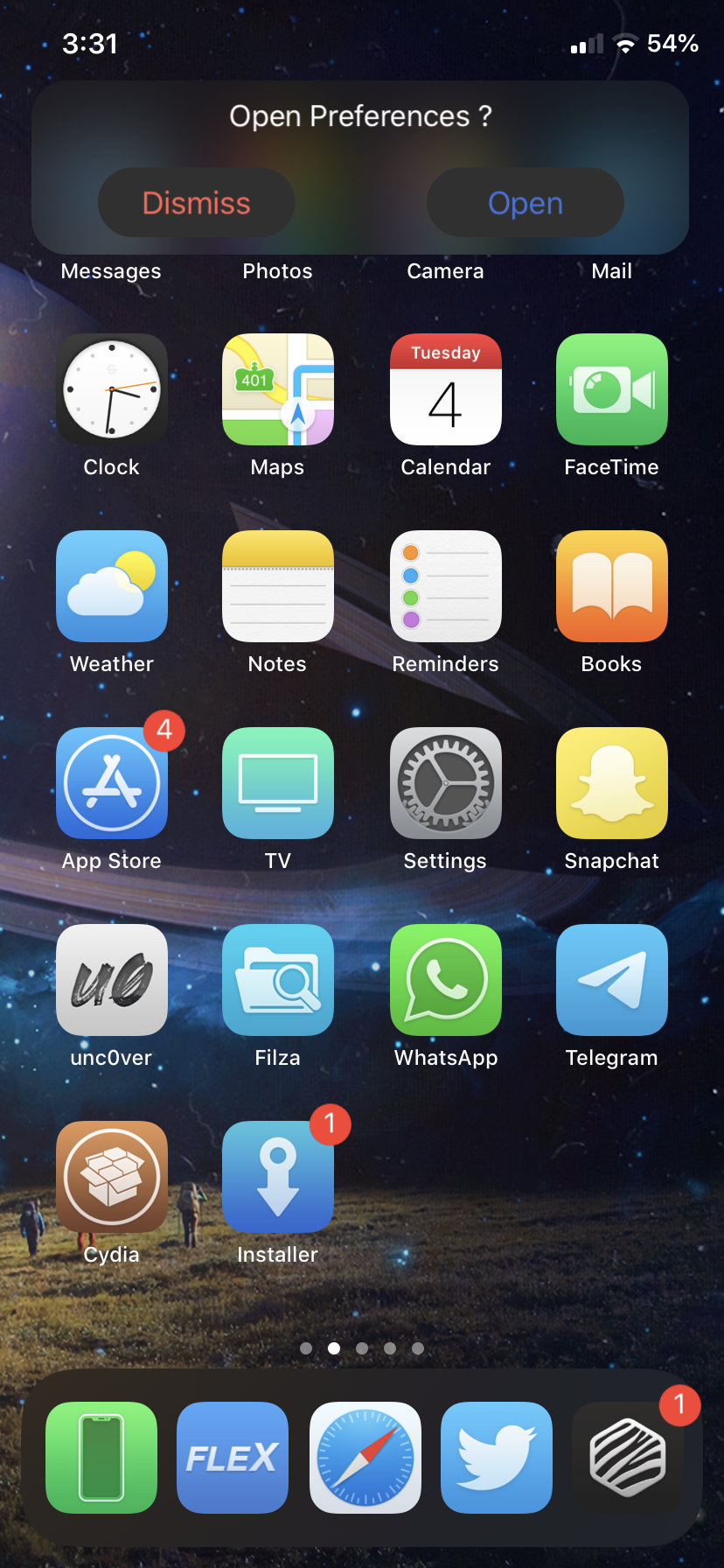724x1568 pixels.
Task: Open Calendar showing Tuesday the 4th
Action: click(x=445, y=389)
